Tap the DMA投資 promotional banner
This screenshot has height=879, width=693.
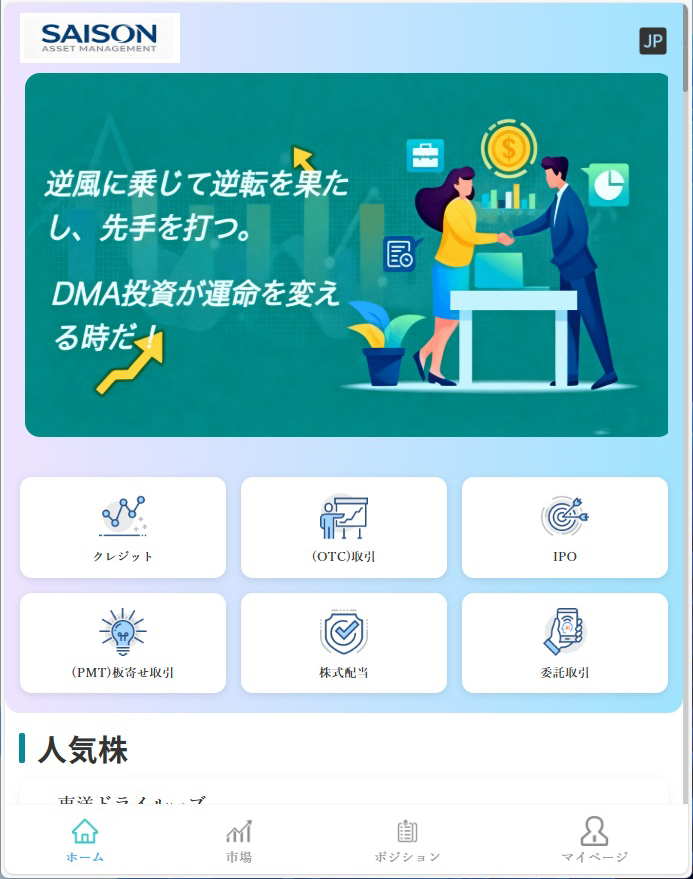click(x=346, y=255)
